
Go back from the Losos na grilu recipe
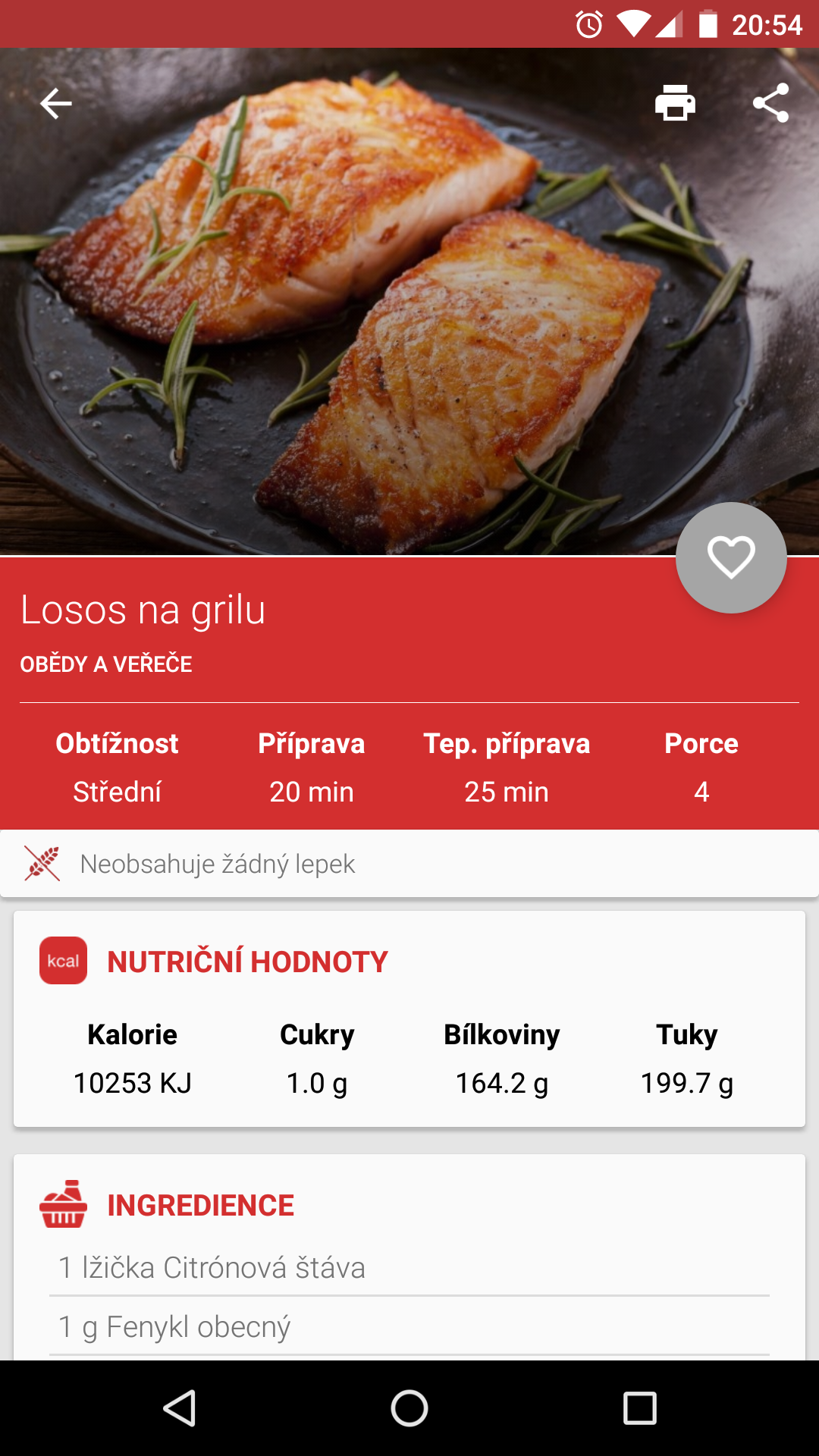(x=56, y=103)
